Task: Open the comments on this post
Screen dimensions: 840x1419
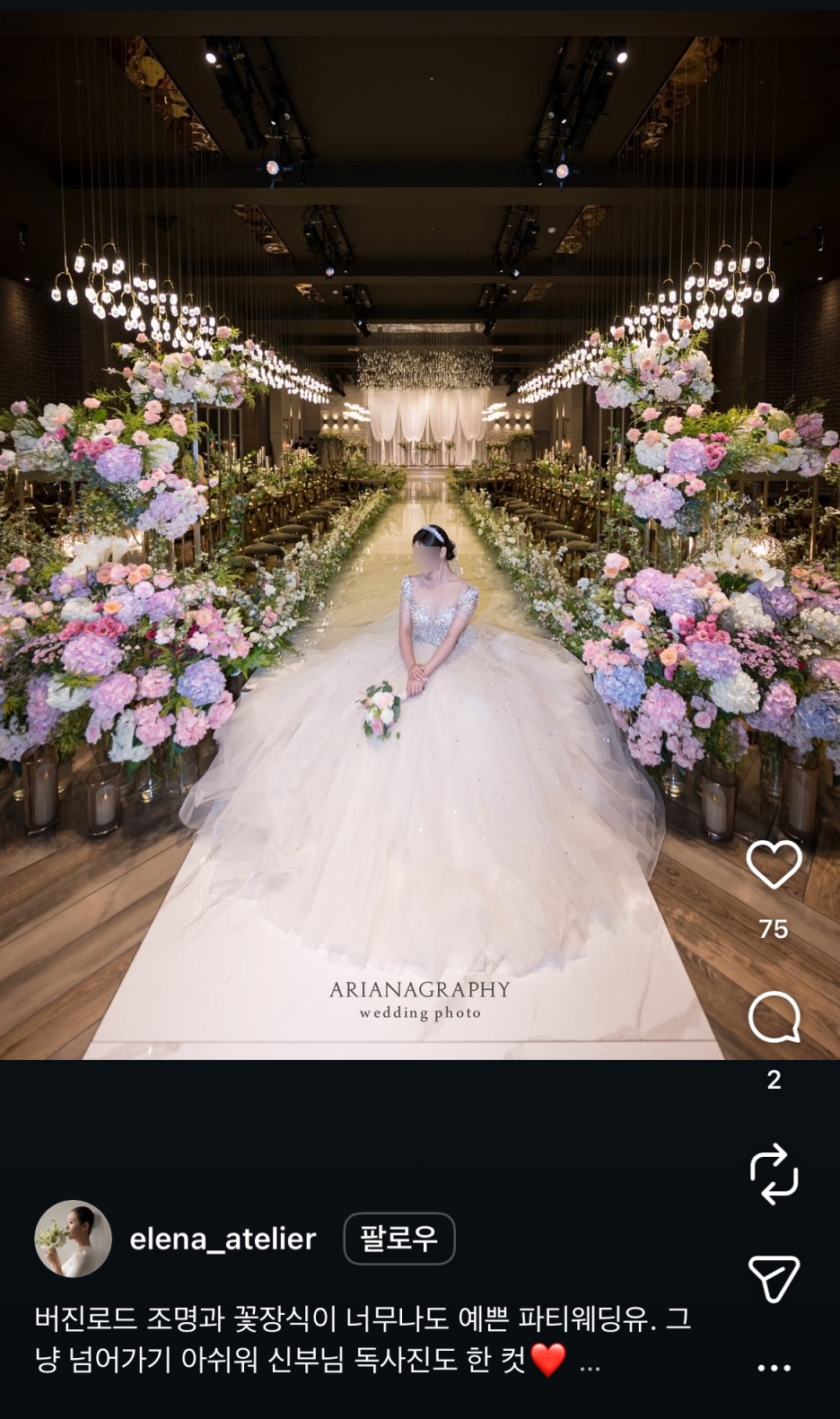Action: 774,1017
